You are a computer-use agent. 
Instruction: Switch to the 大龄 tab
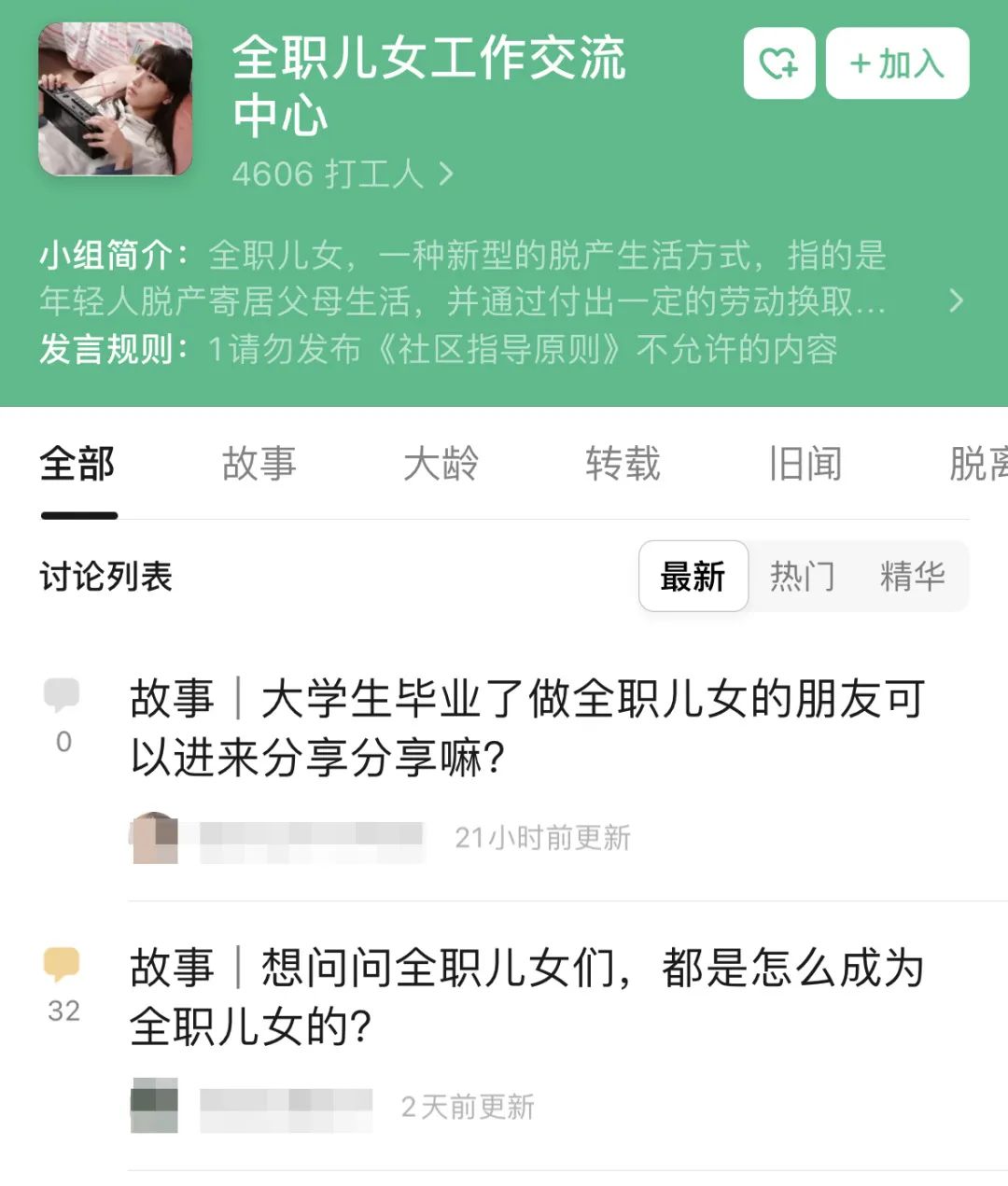pyautogui.click(x=441, y=464)
